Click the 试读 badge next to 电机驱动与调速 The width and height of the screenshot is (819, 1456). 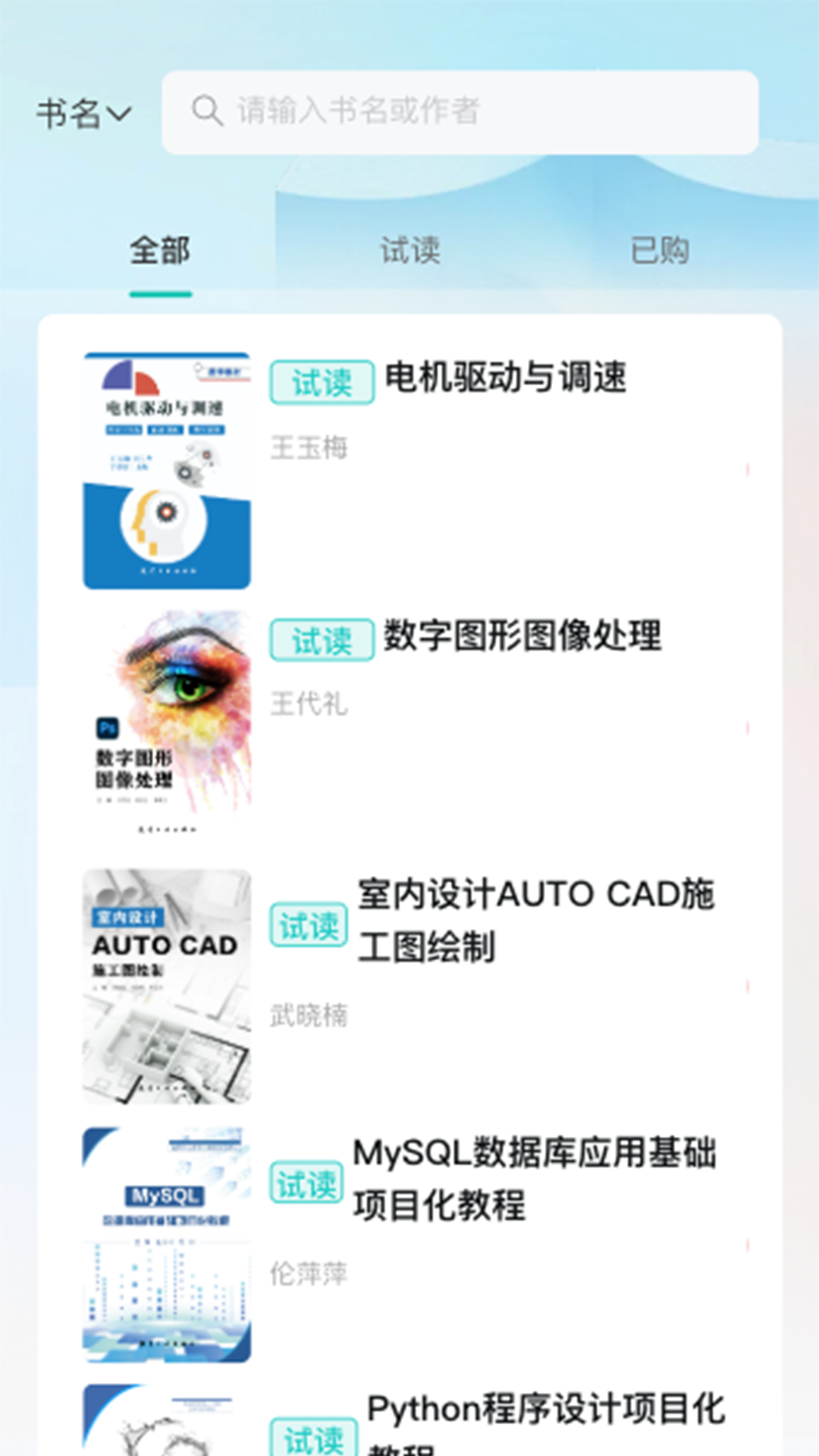(322, 383)
